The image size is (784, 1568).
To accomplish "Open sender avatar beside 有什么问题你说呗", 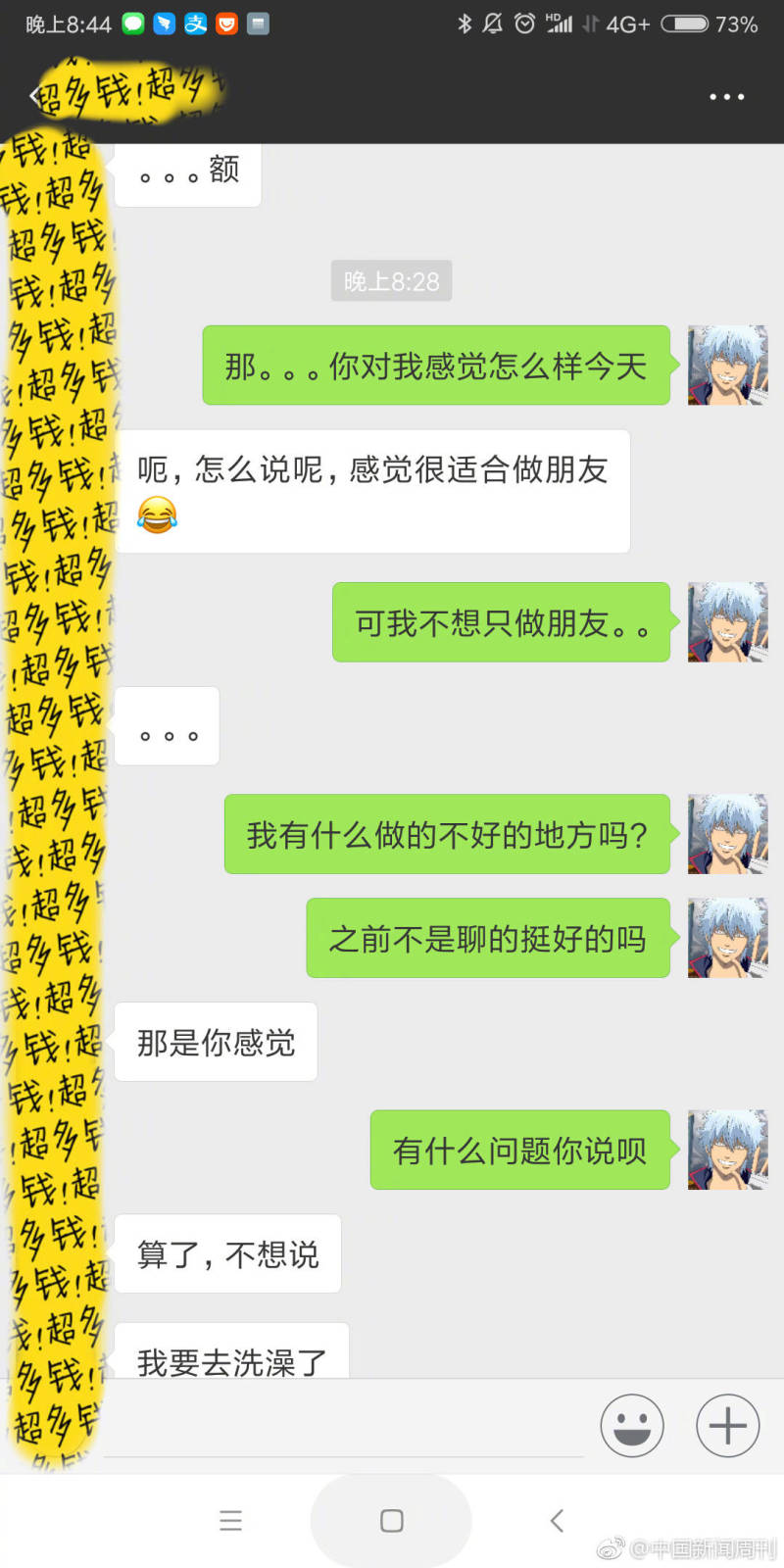I will [x=727, y=1150].
